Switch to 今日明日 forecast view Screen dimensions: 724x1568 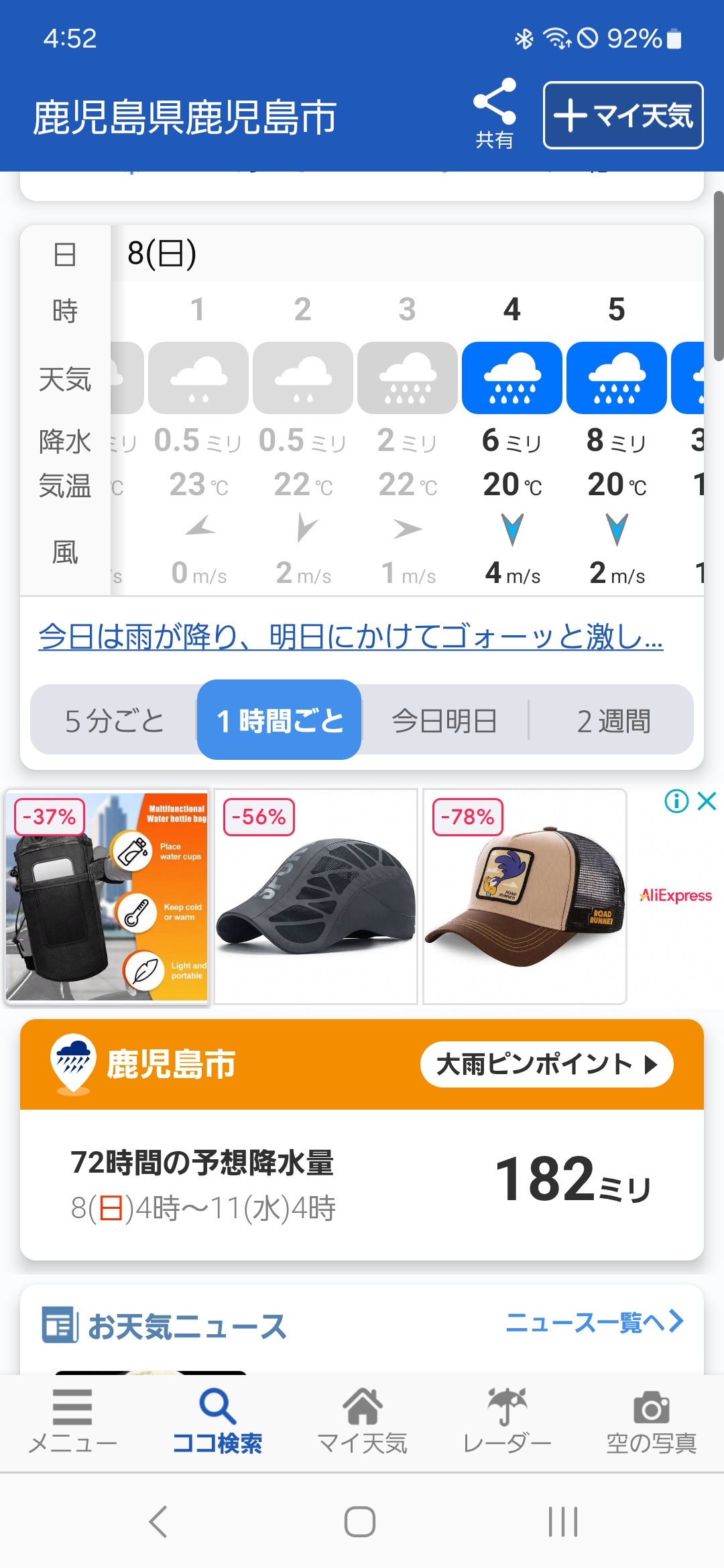point(444,721)
